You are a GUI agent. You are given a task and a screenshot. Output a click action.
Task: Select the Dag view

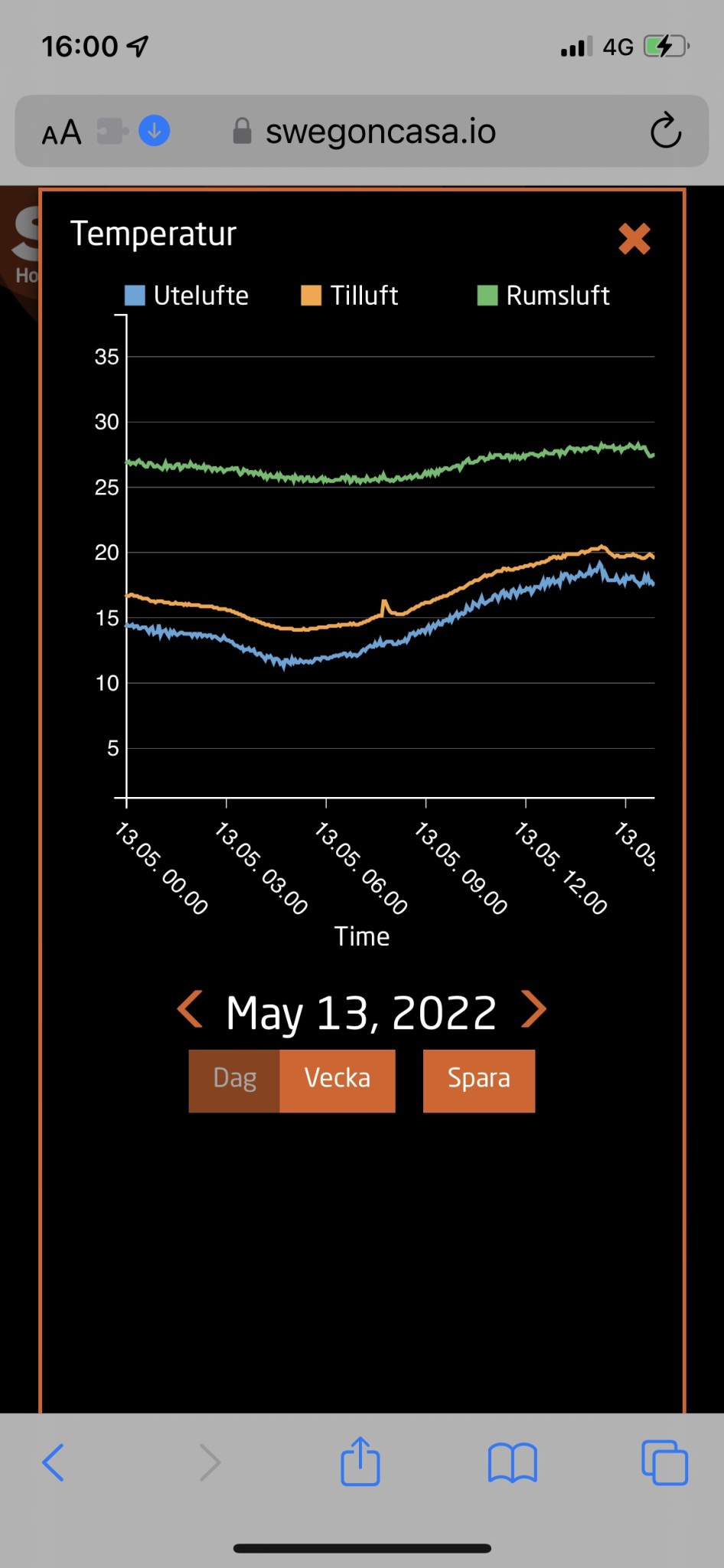point(234,1080)
